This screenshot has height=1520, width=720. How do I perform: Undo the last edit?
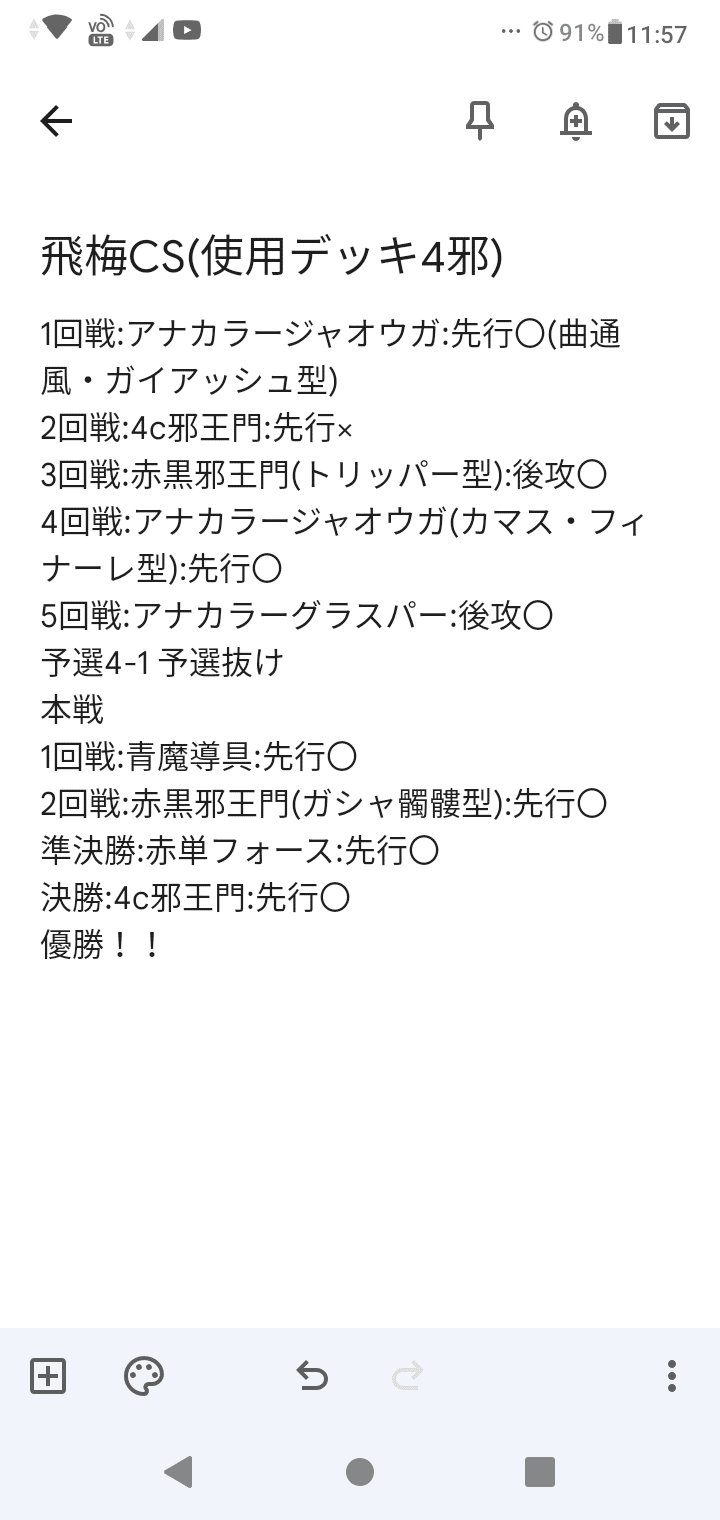click(x=312, y=1375)
